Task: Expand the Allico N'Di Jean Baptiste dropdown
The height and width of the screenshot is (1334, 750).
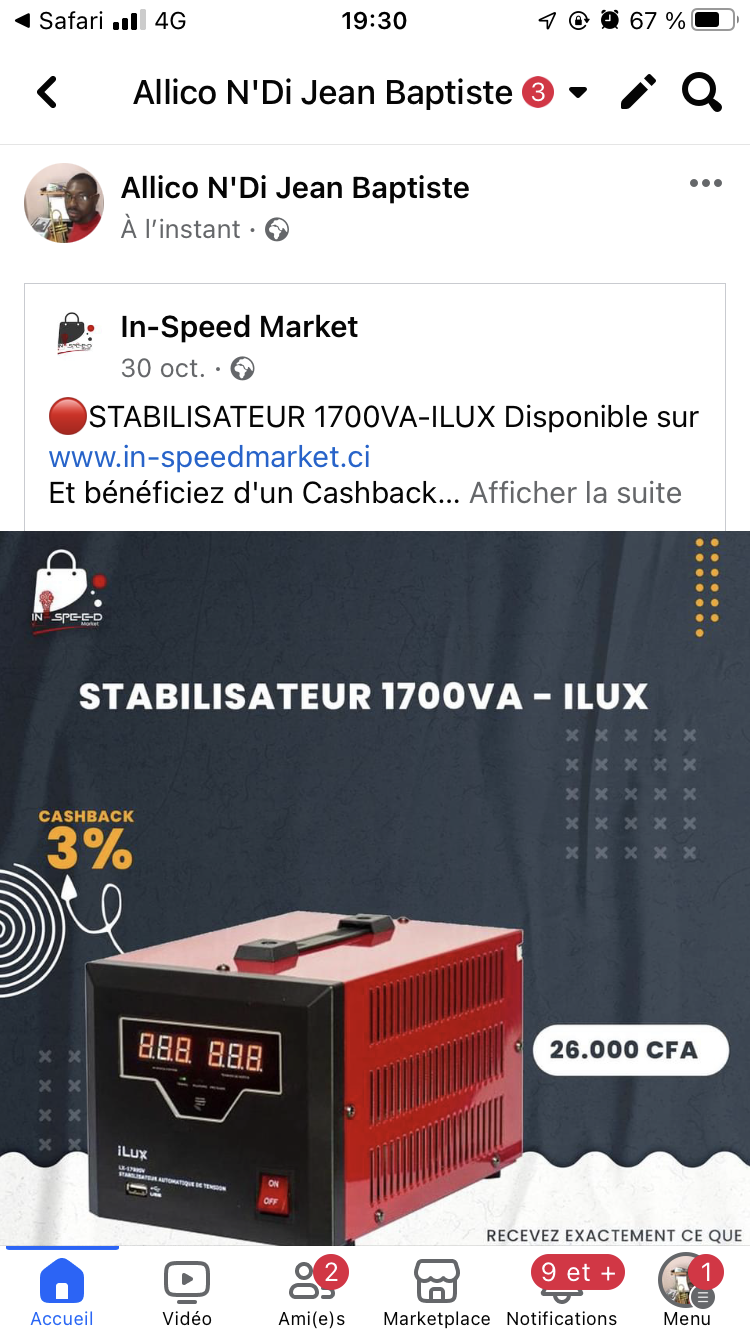Action: [x=577, y=93]
